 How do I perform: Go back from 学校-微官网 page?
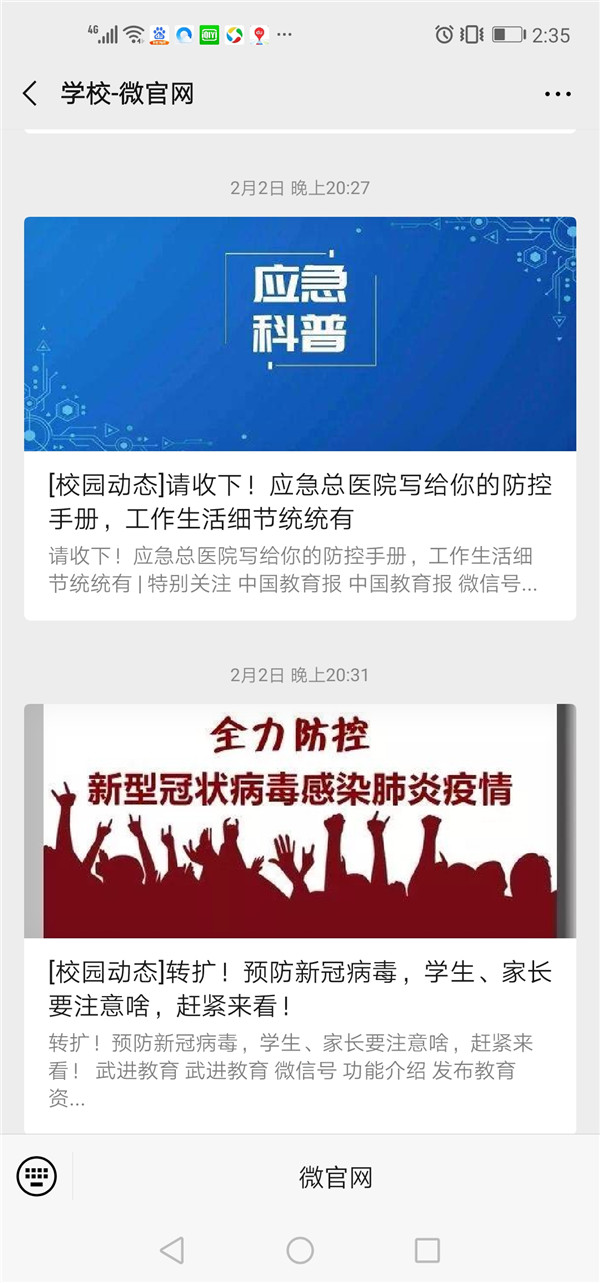point(30,94)
